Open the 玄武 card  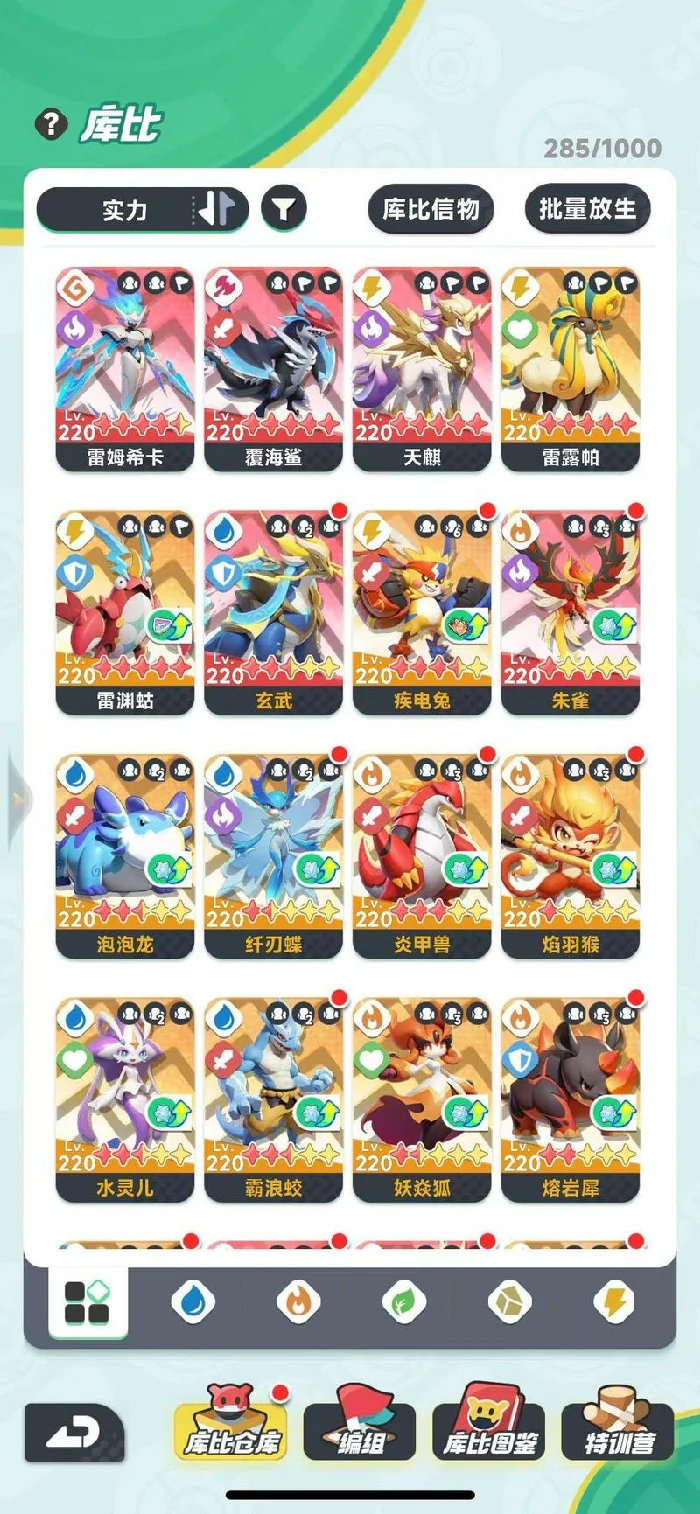point(273,612)
